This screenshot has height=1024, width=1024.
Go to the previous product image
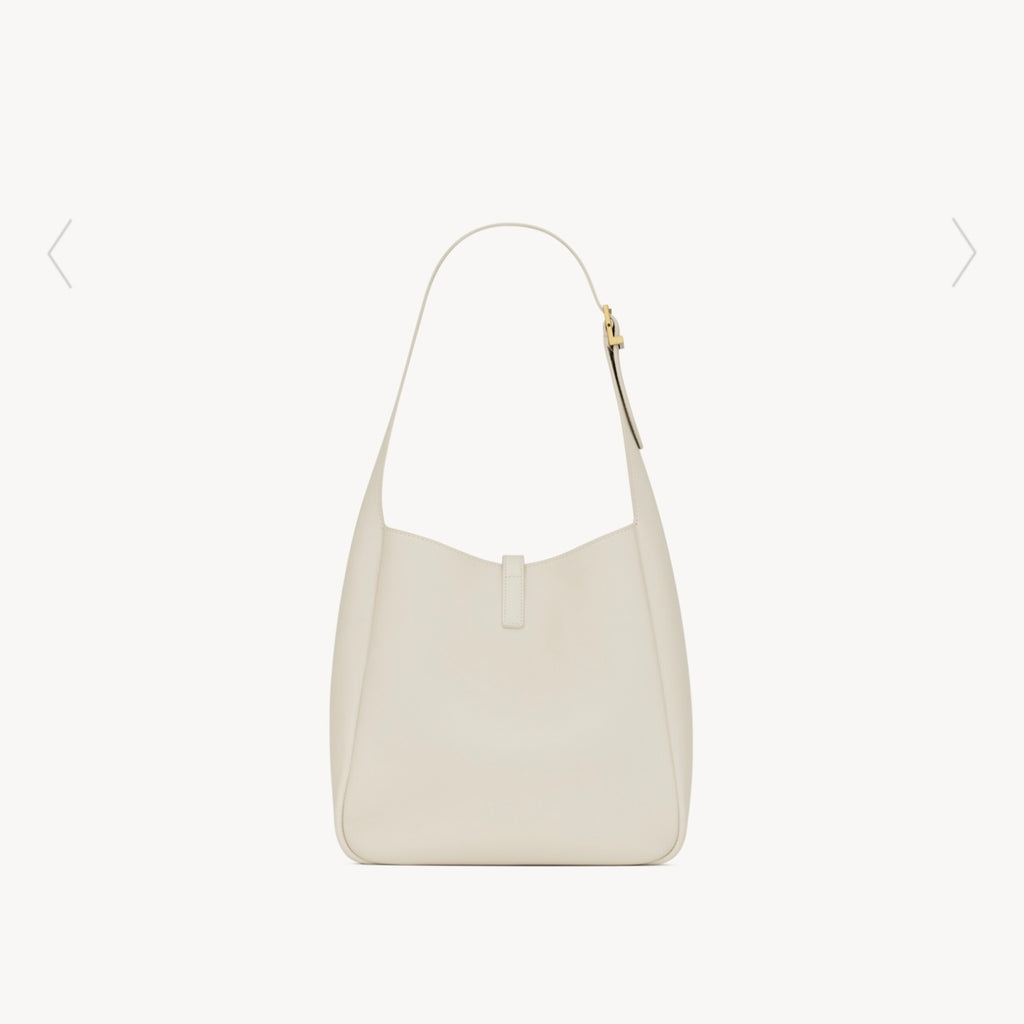[x=60, y=253]
